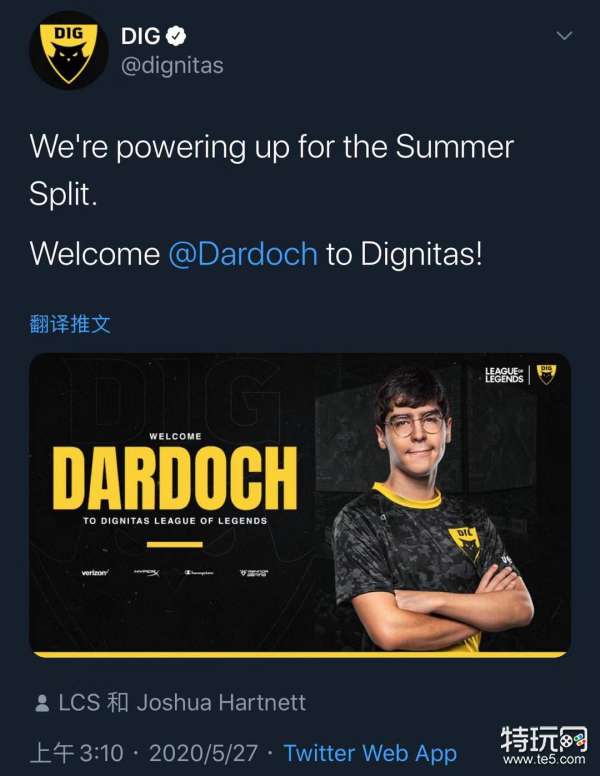The width and height of the screenshot is (600, 776).
Task: Open the Dardoch welcome image
Action: [300, 504]
